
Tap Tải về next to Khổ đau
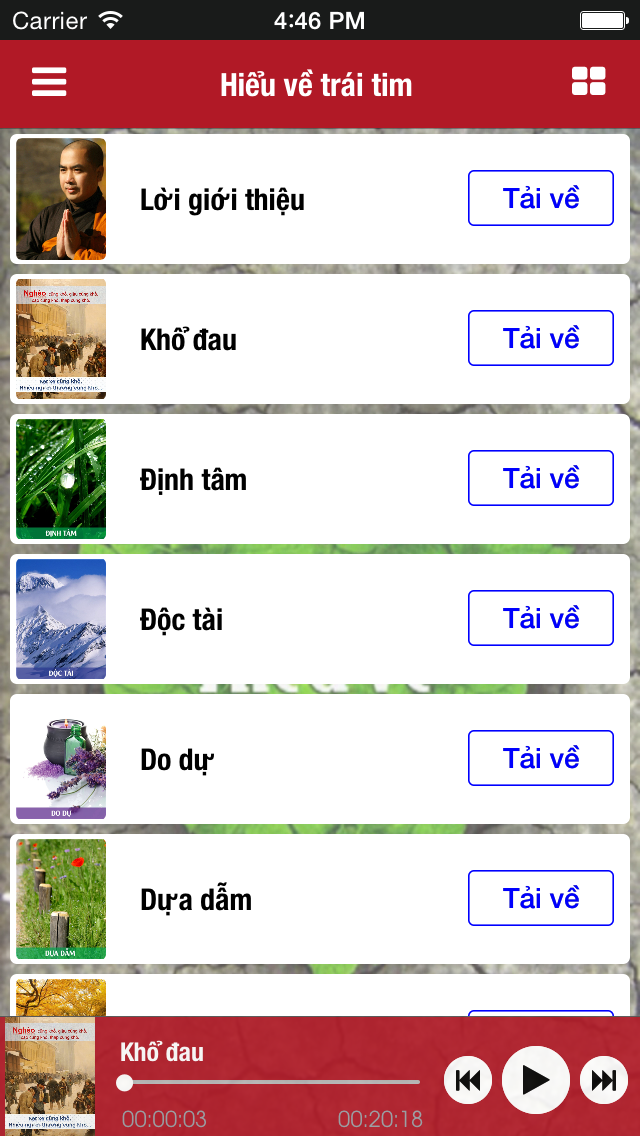tap(540, 338)
